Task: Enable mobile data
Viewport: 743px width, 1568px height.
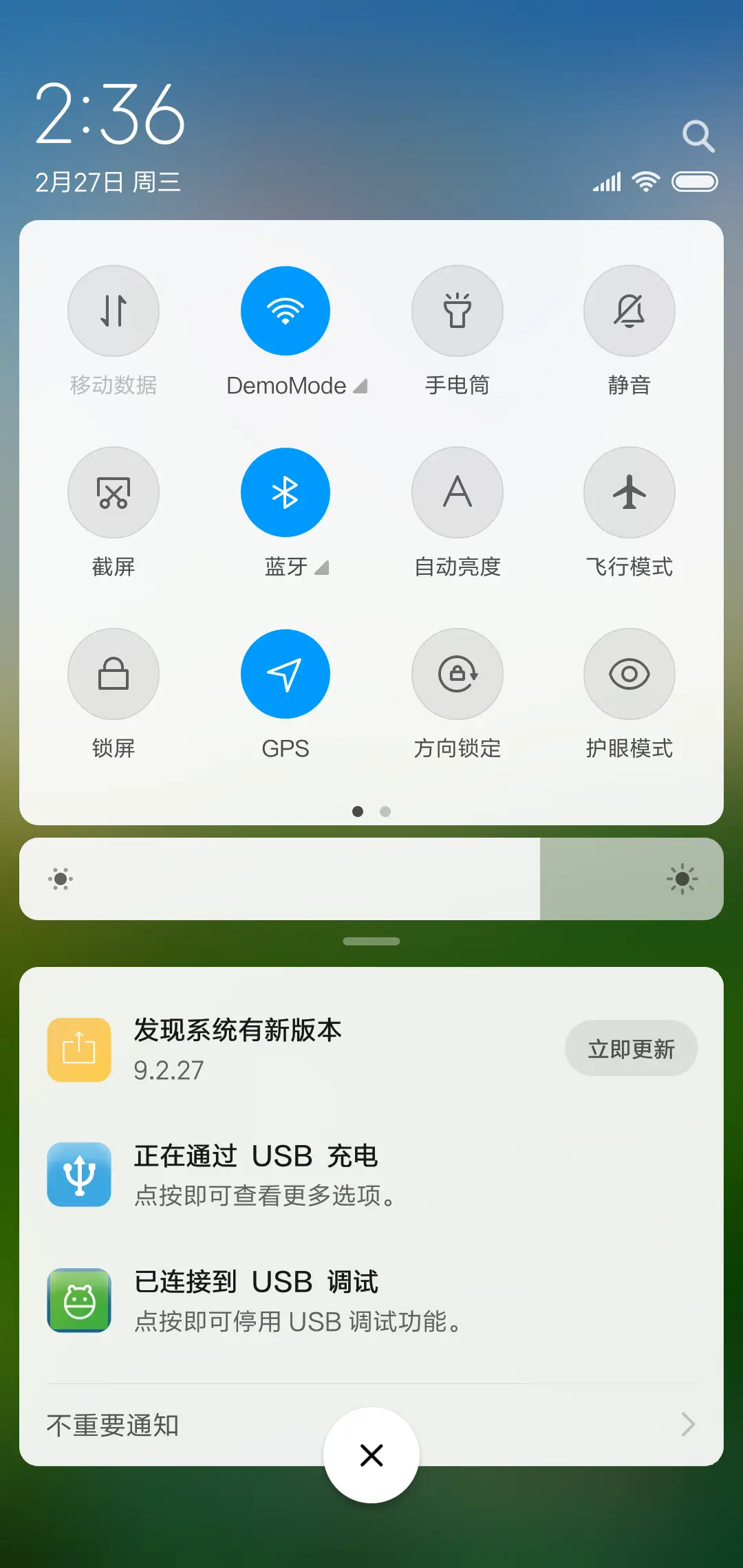Action: click(x=114, y=311)
